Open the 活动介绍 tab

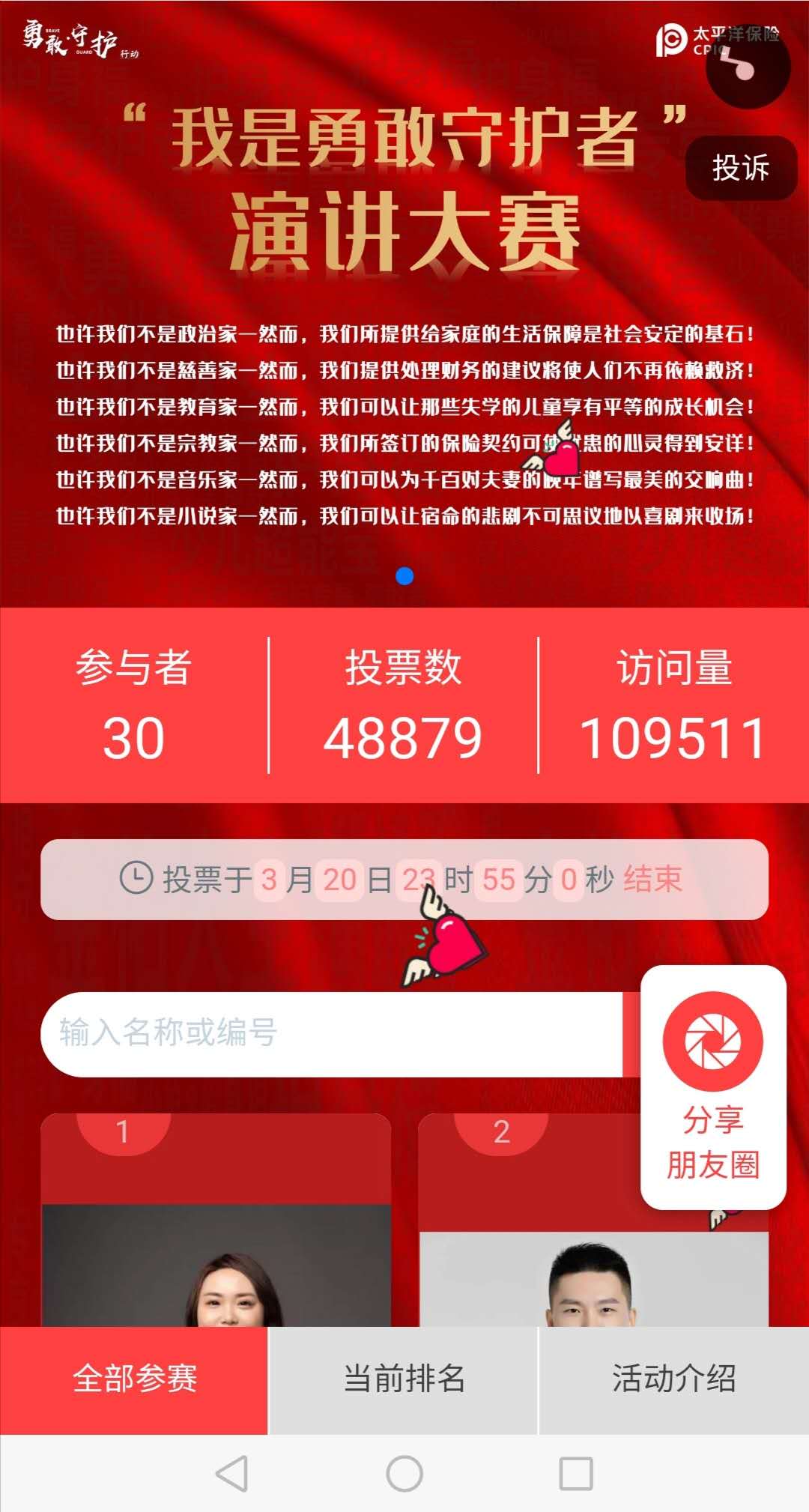tap(674, 1379)
